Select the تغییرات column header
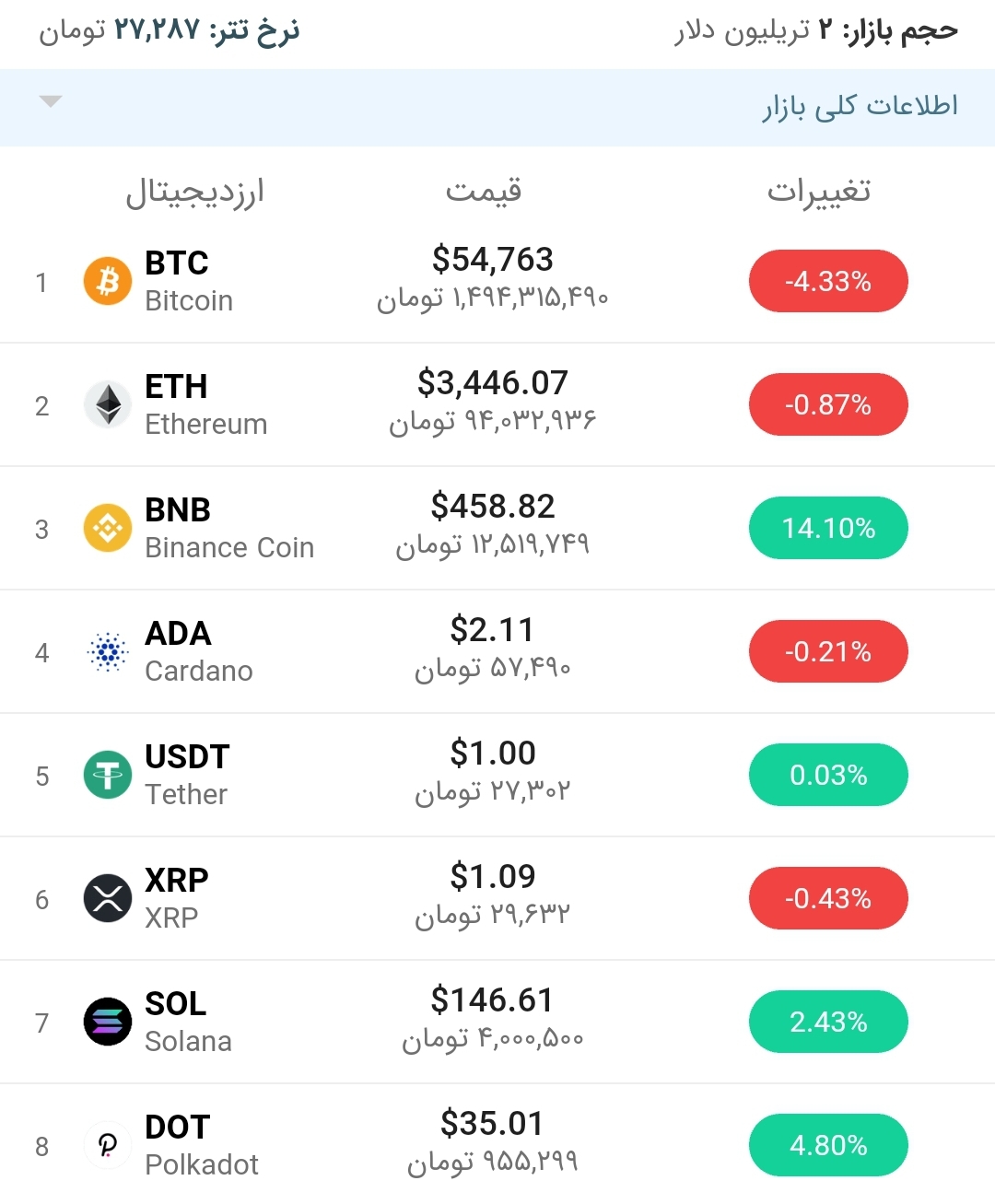This screenshot has width=995, height=1204. click(x=818, y=191)
